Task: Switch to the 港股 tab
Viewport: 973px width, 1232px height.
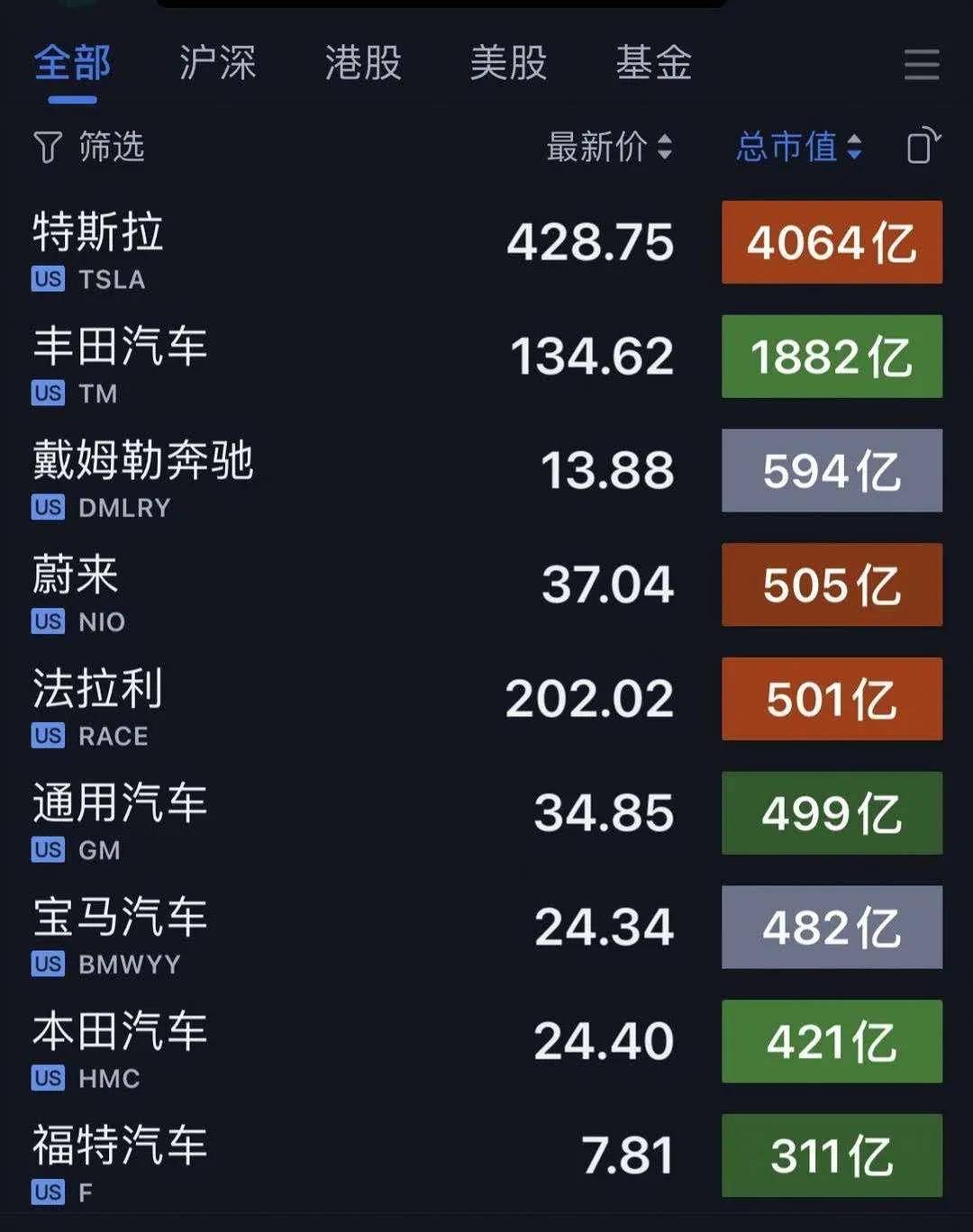Action: click(x=361, y=64)
